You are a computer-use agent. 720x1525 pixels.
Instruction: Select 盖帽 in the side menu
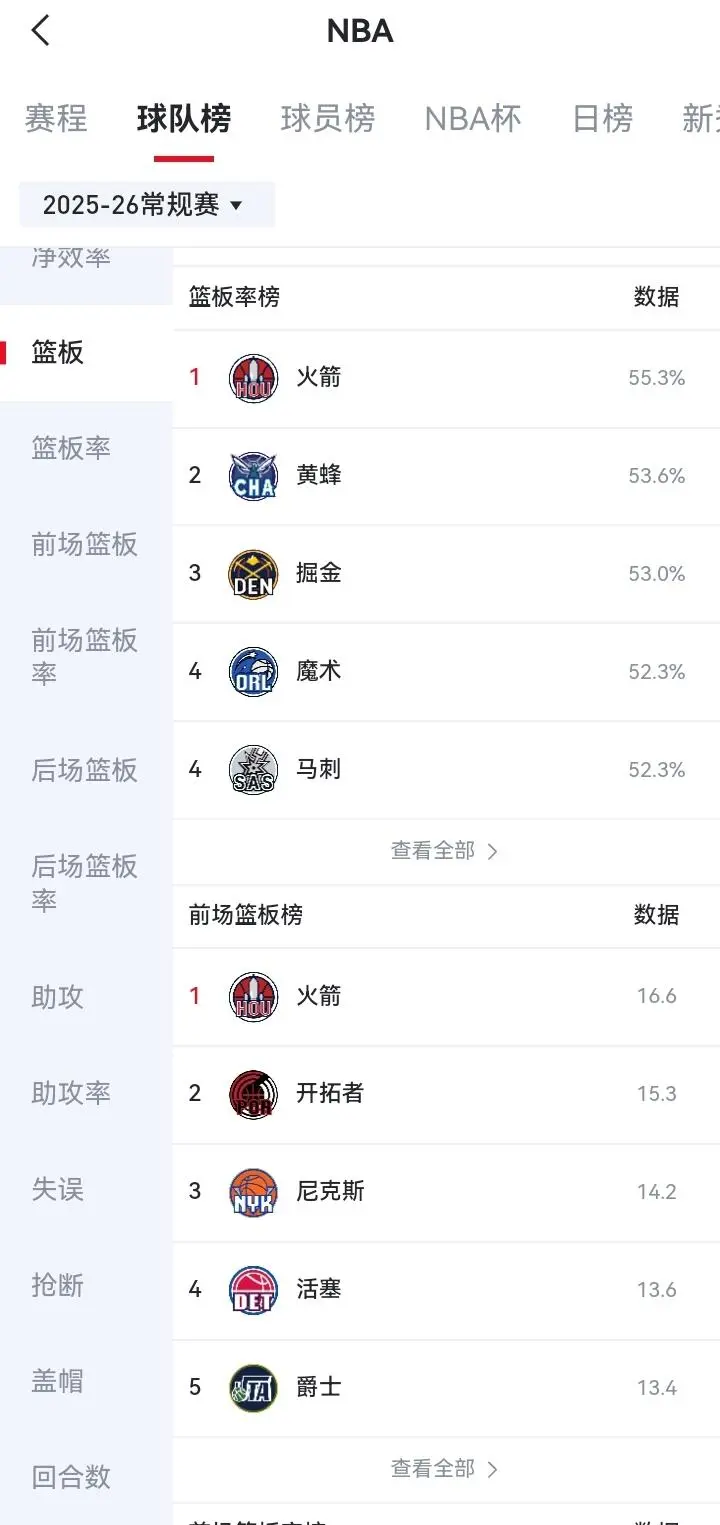point(58,1381)
